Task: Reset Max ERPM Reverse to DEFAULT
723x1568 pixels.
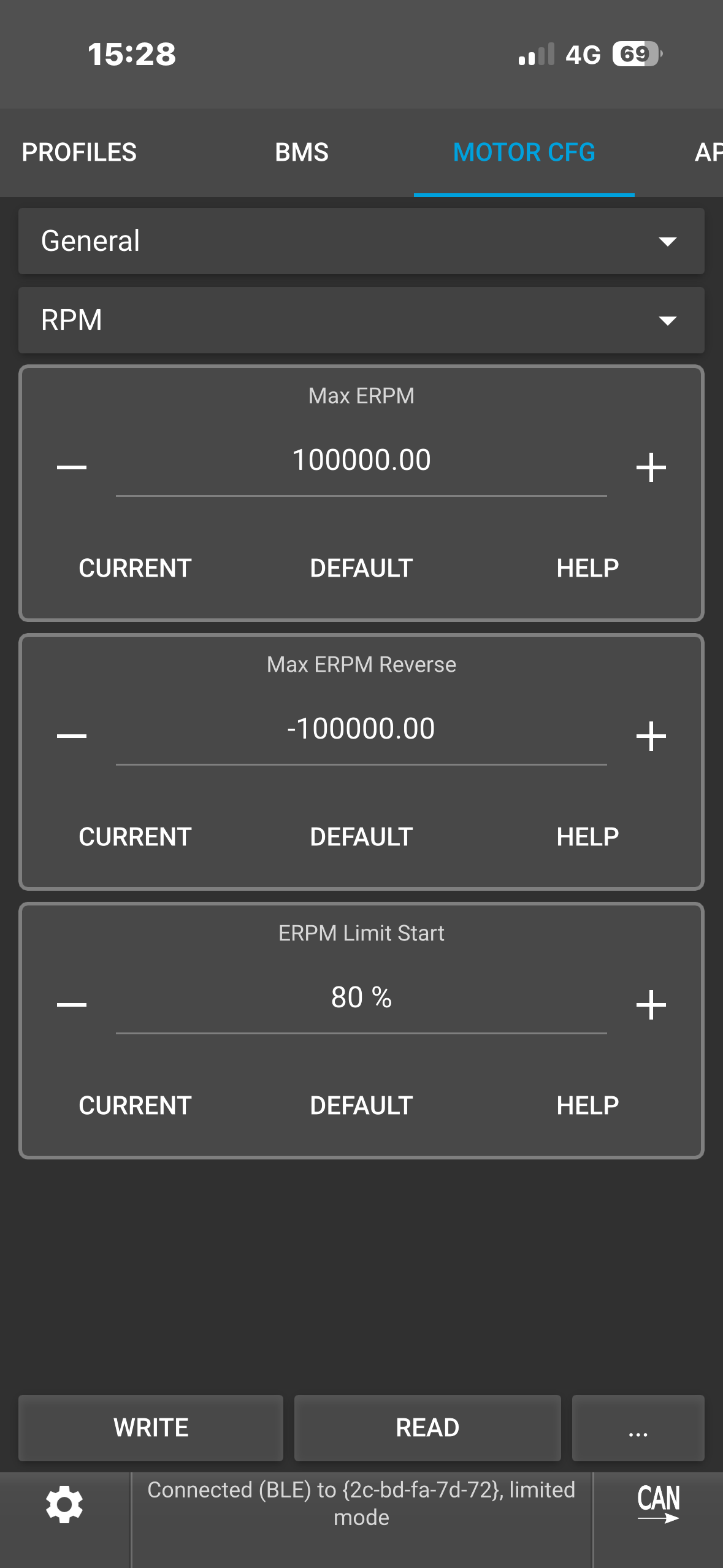Action: [361, 837]
